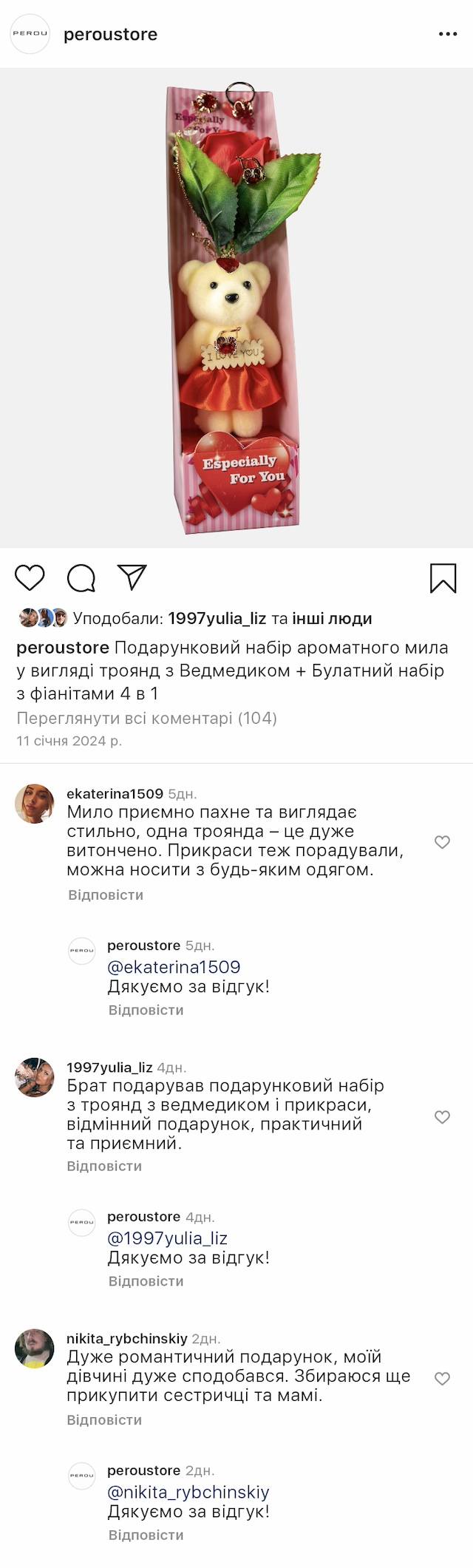The width and height of the screenshot is (473, 1568).
Task: Open ekaterina1509's profile picture
Action: click(x=35, y=804)
